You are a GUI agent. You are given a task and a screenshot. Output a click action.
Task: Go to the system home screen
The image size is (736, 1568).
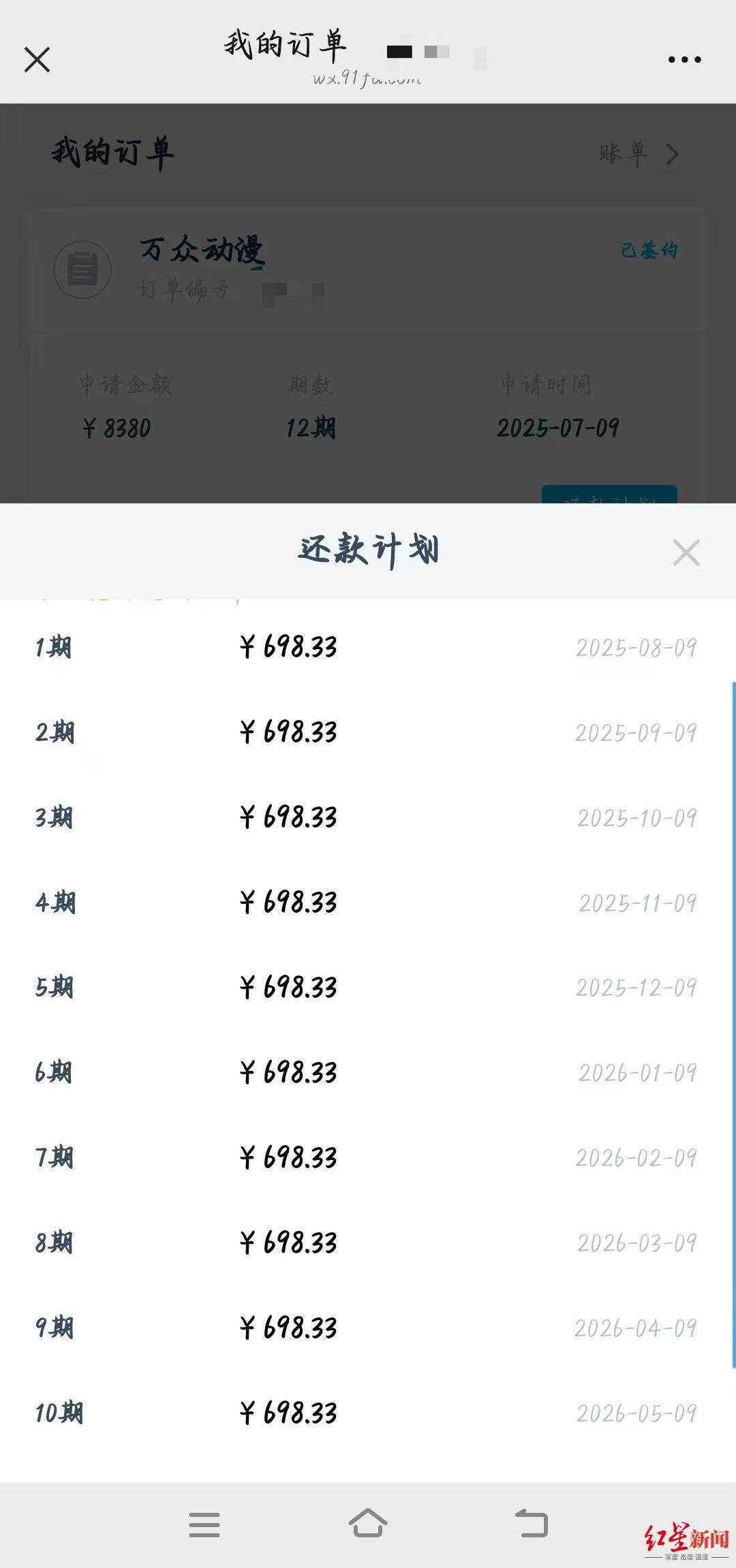pos(368,1523)
